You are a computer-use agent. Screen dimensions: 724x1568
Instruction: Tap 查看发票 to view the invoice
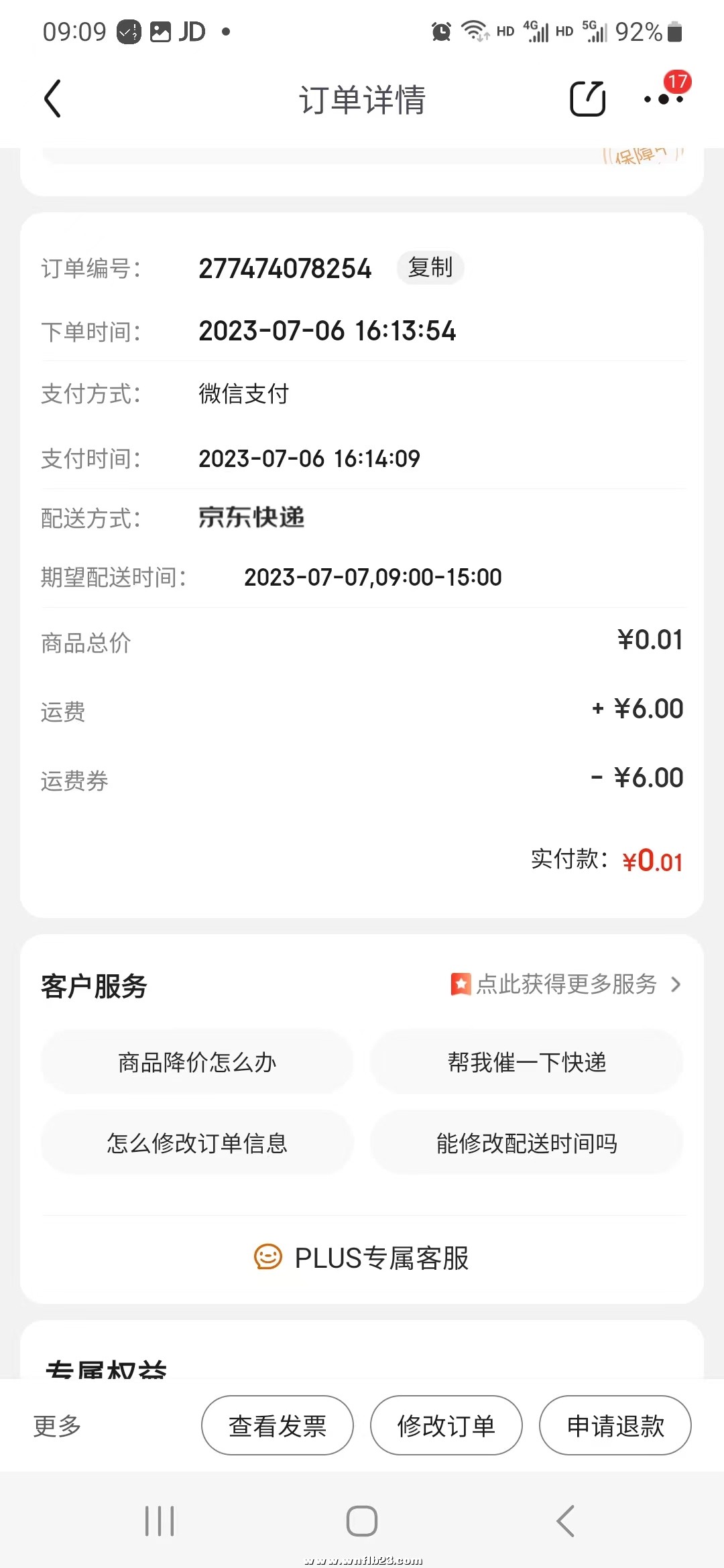pyautogui.click(x=278, y=1426)
